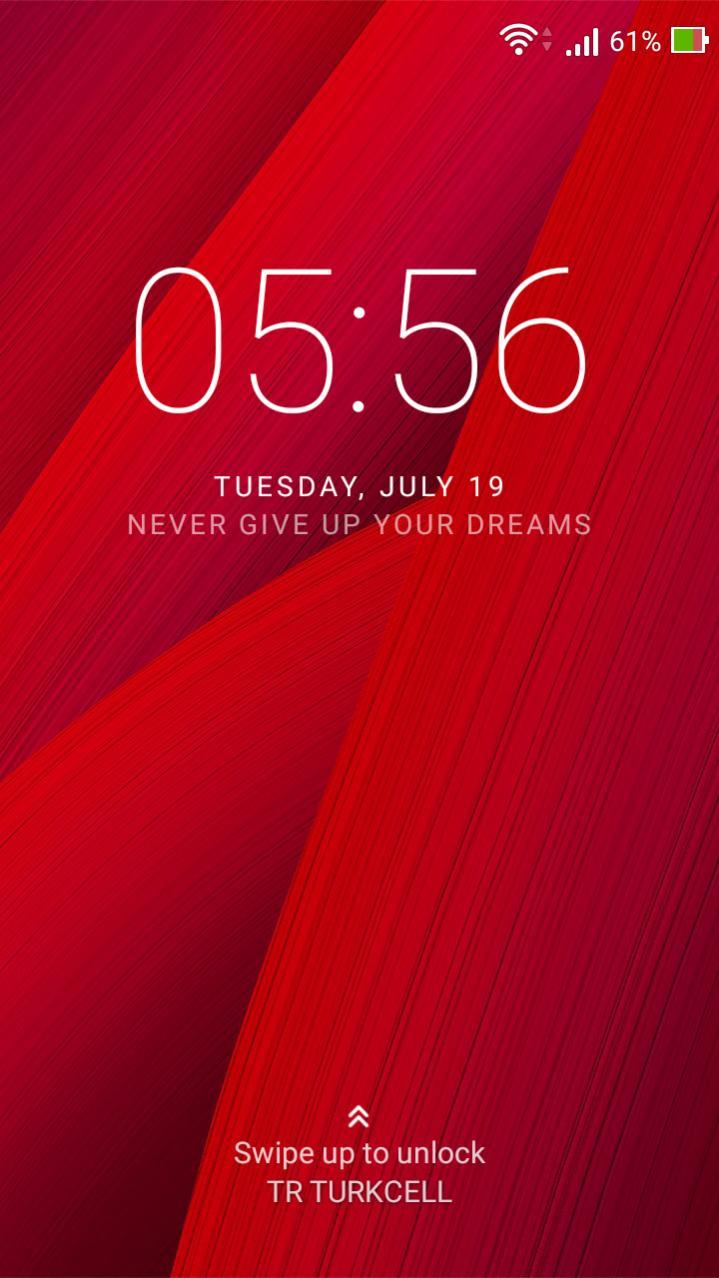Screen dimensions: 719x1278
Task: Tap the double-chevron unlock icon
Action: click(x=358, y=1117)
